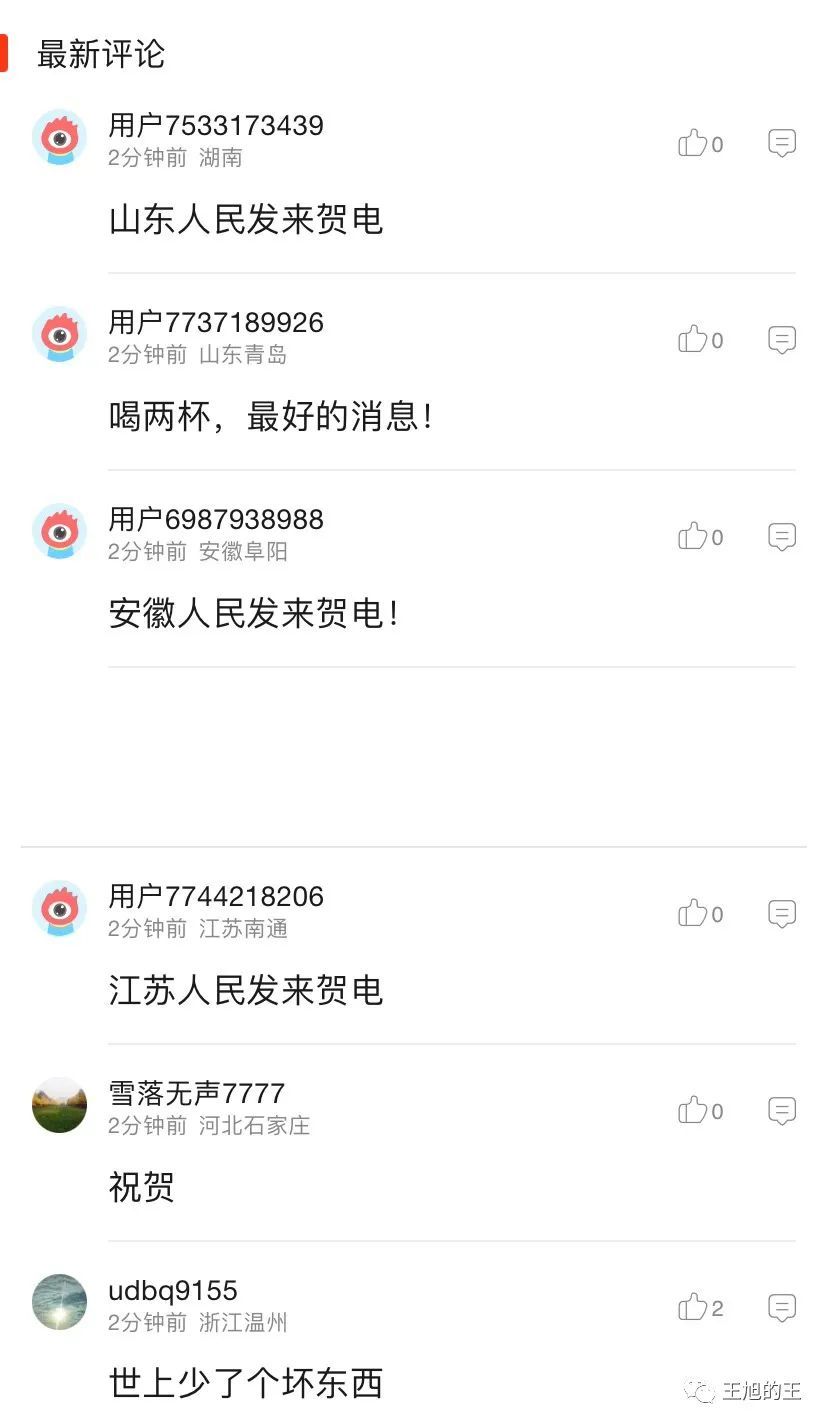Like the comment by 用户7533173439

(693, 144)
